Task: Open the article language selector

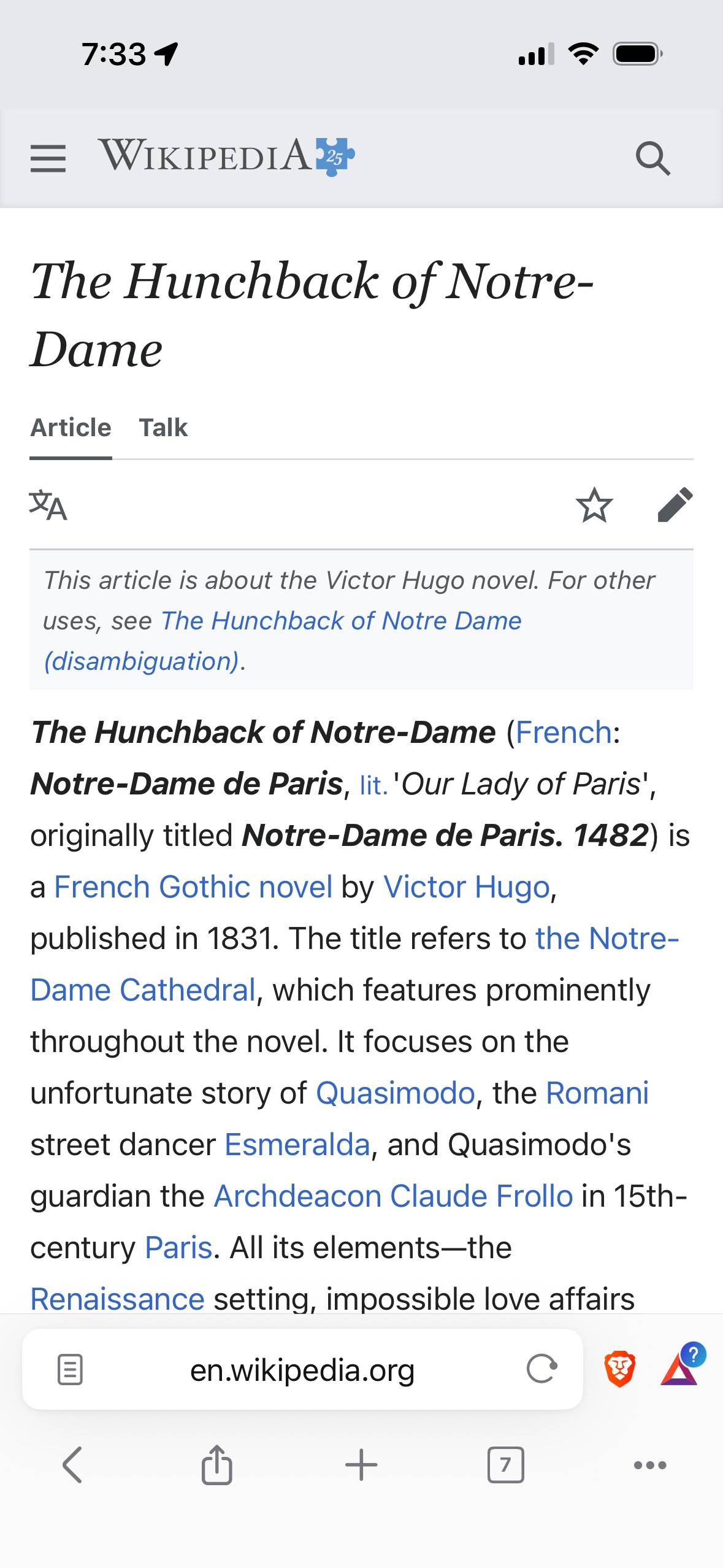Action: [x=48, y=505]
